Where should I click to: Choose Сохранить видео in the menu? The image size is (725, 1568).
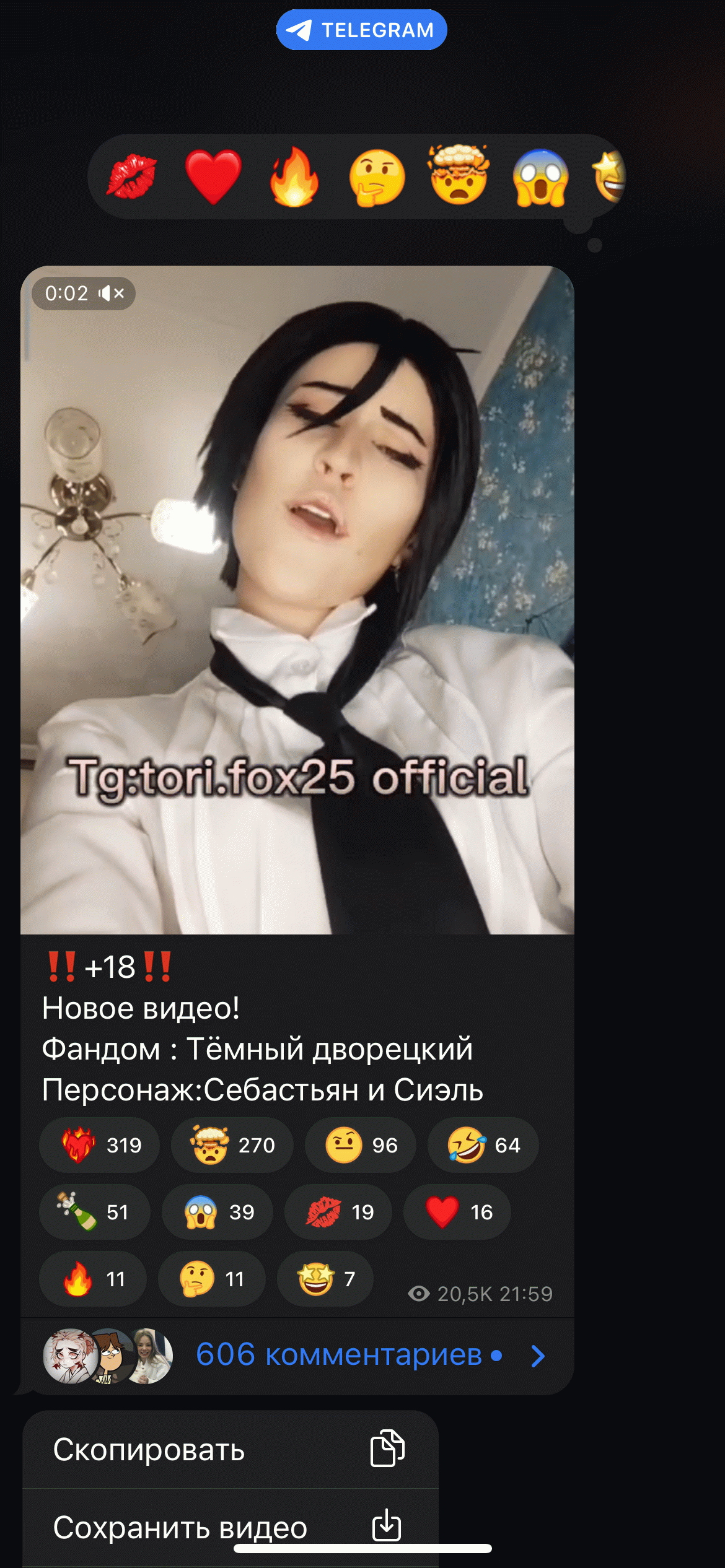pyautogui.click(x=230, y=1527)
